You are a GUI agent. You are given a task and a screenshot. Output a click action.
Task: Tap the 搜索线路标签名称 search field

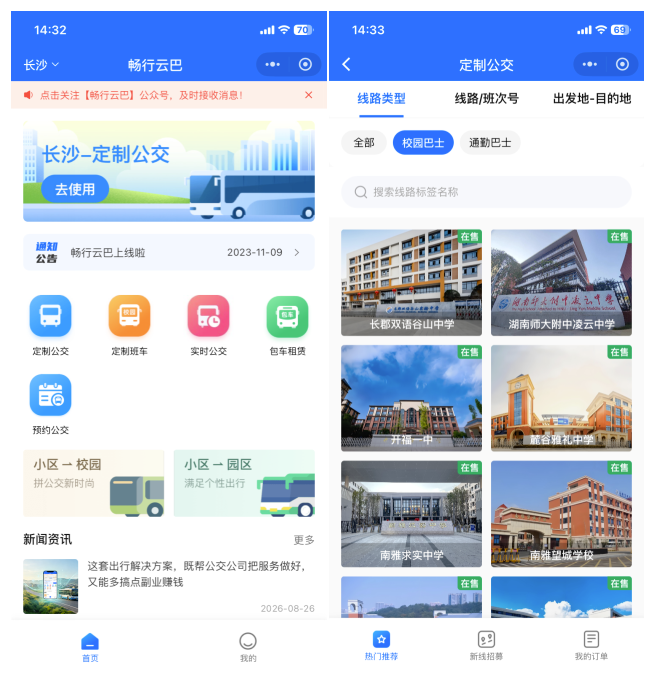click(487, 192)
